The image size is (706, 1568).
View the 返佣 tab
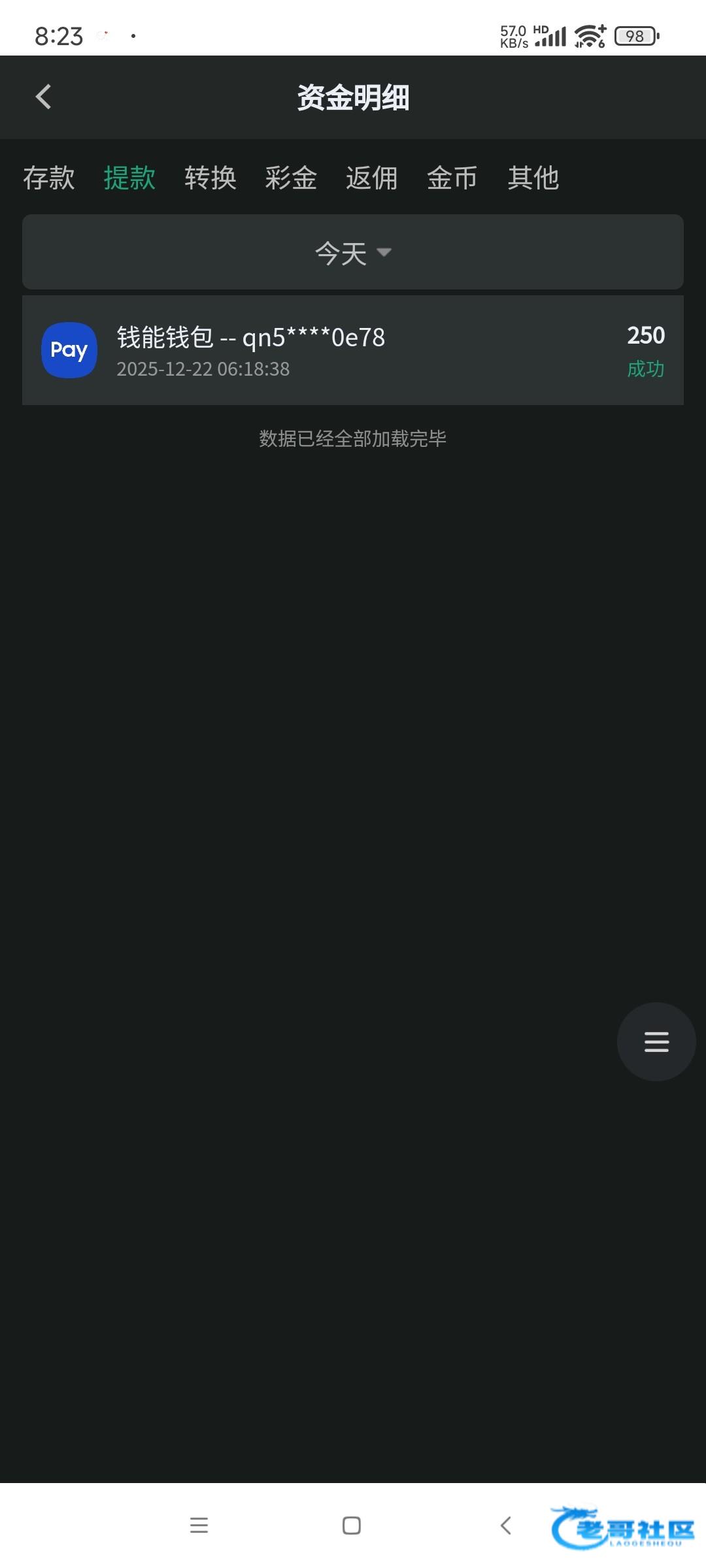pyautogui.click(x=372, y=178)
